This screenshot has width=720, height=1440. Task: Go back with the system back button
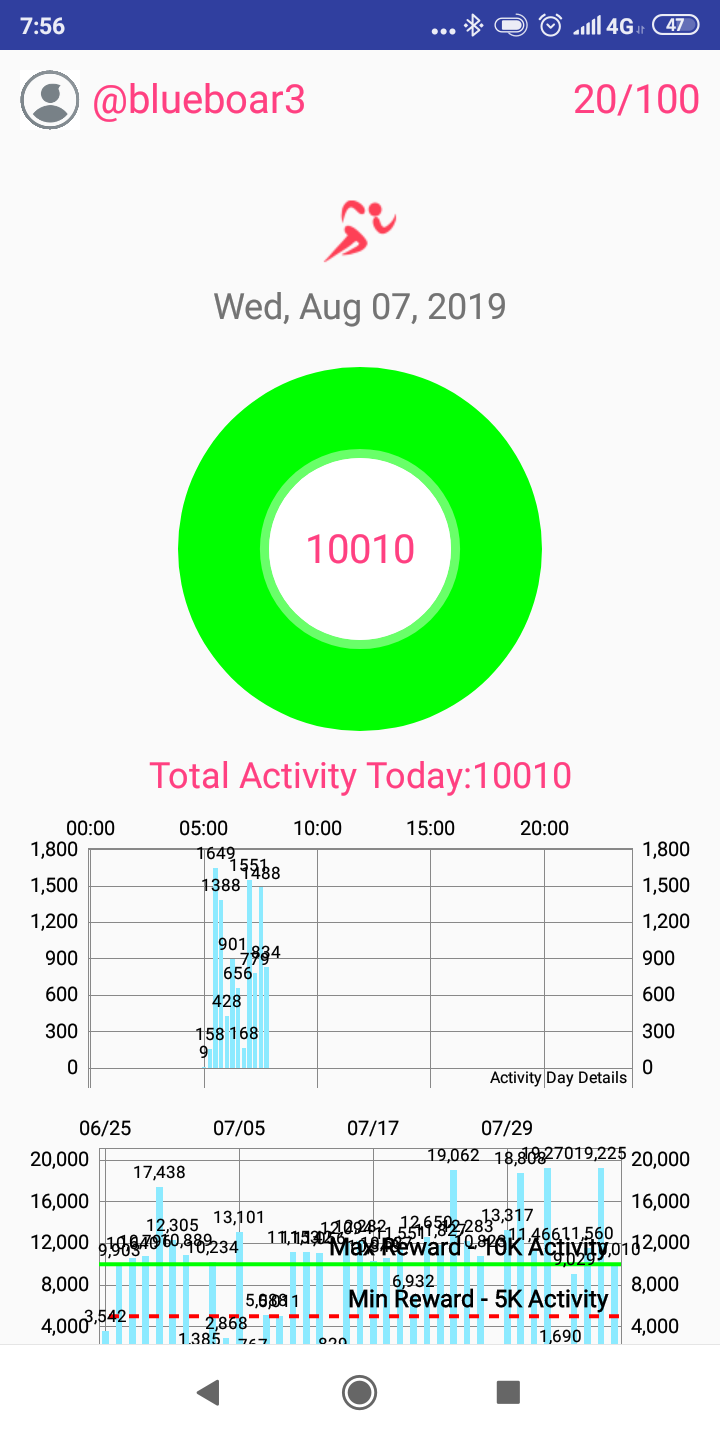click(208, 1391)
